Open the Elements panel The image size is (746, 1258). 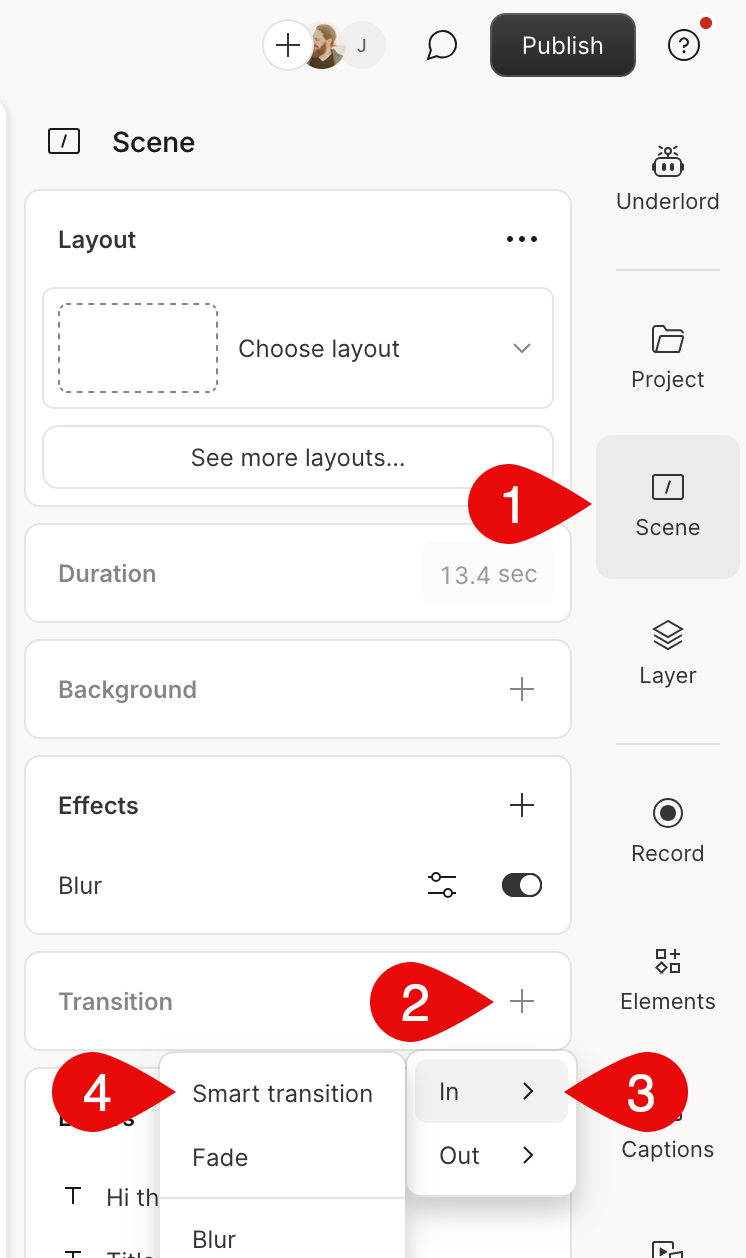click(x=667, y=979)
